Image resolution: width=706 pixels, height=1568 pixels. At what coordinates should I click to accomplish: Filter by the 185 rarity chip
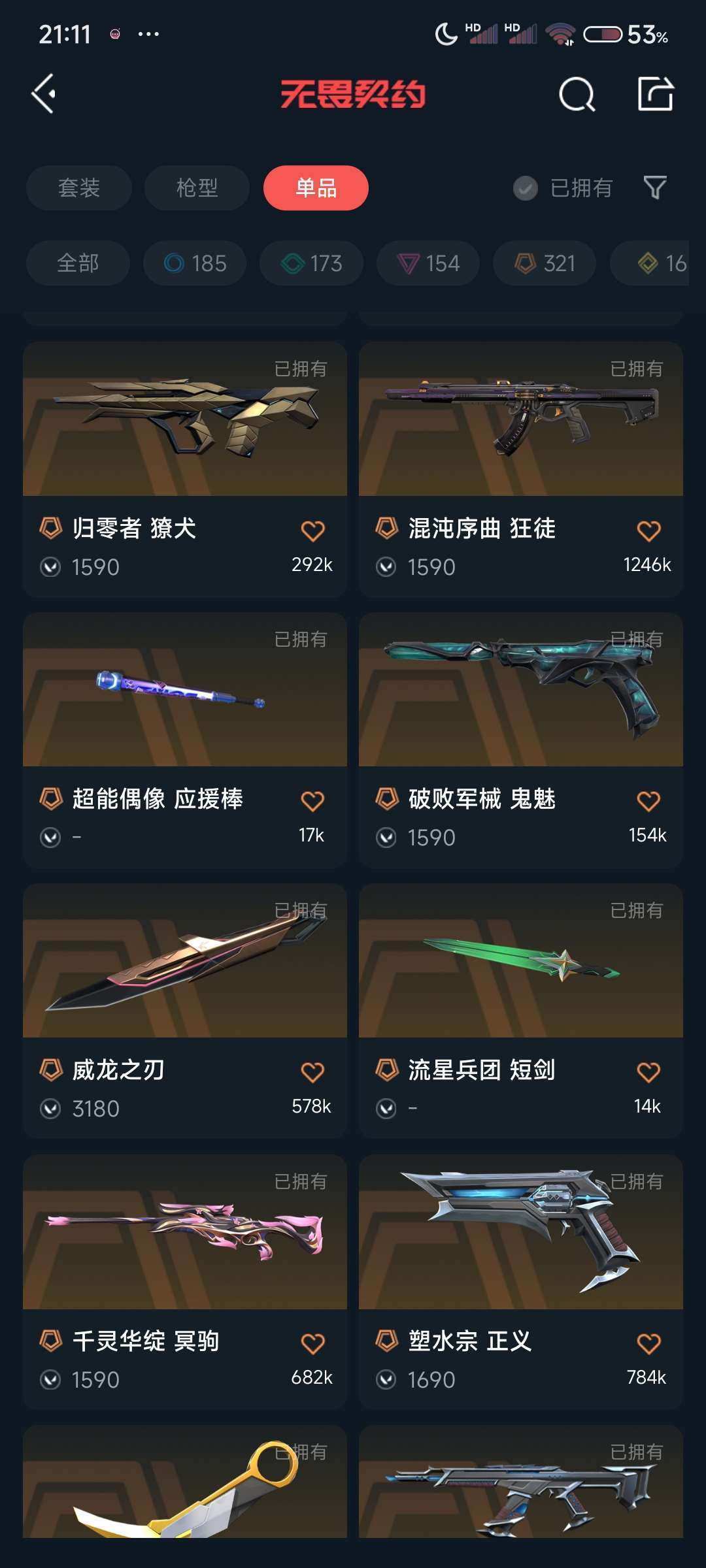[x=195, y=263]
